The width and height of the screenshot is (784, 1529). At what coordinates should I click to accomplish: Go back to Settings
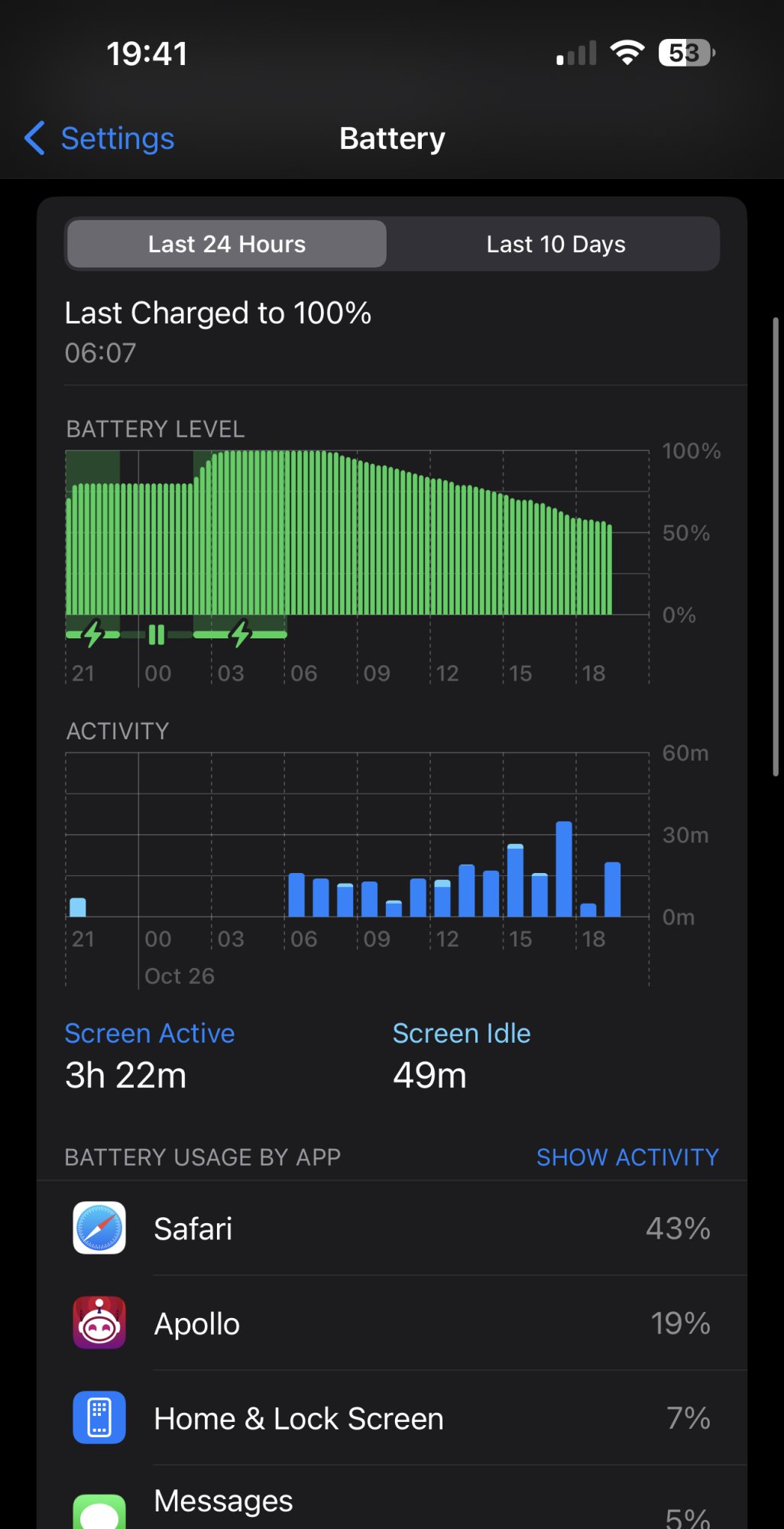pyautogui.click(x=99, y=139)
